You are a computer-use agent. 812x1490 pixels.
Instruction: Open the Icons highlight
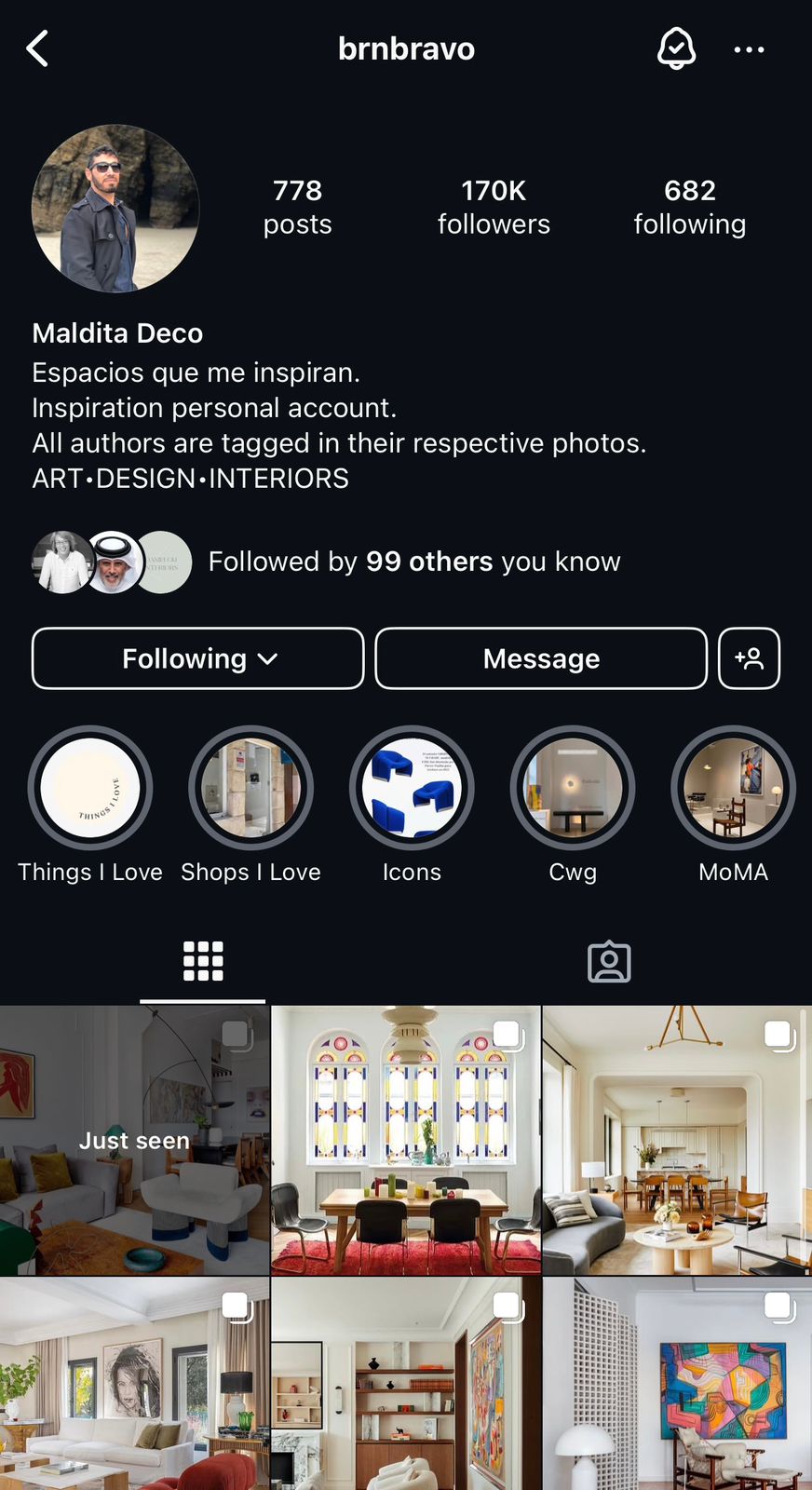pos(412,788)
